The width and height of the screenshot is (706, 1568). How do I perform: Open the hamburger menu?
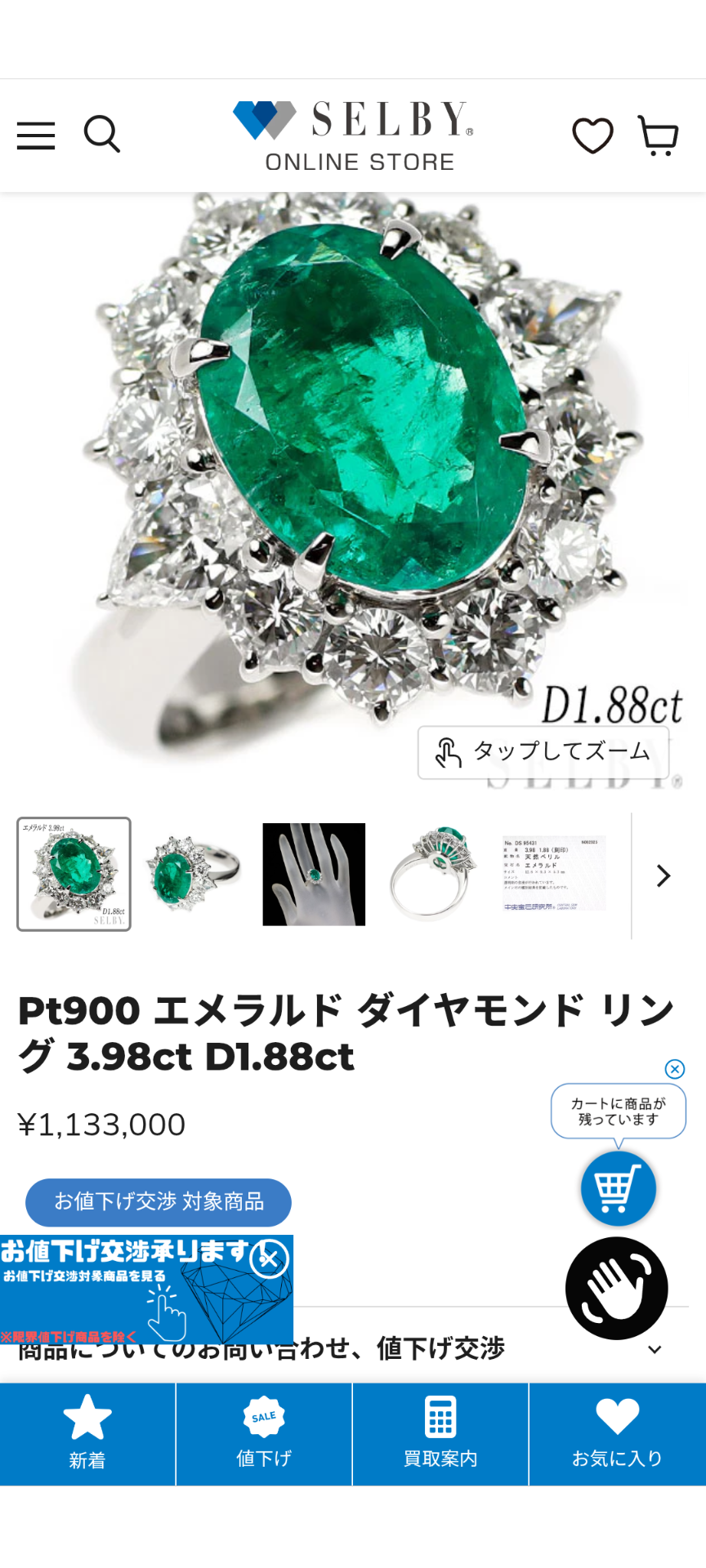pos(36,136)
